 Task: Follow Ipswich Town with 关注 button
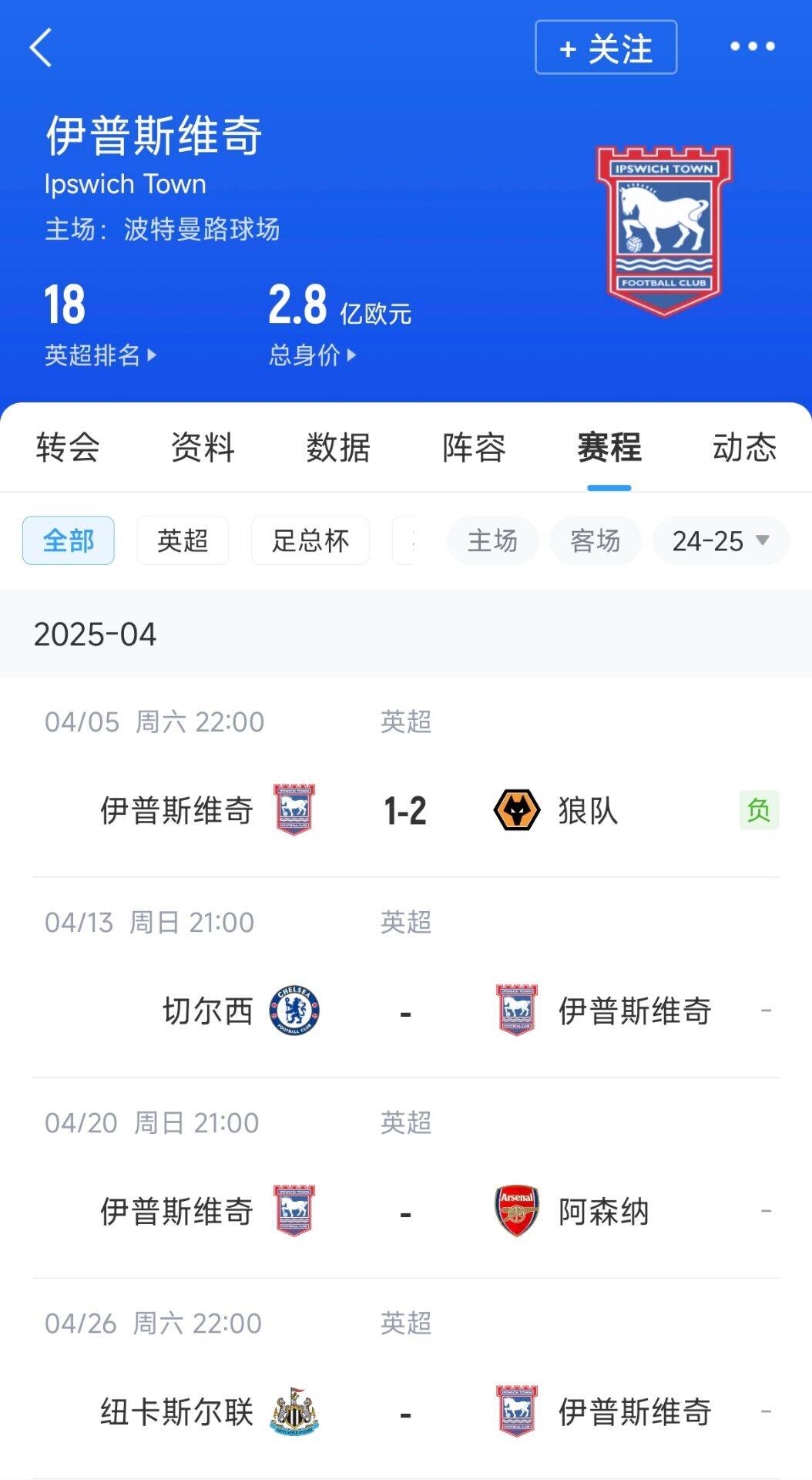tap(606, 48)
